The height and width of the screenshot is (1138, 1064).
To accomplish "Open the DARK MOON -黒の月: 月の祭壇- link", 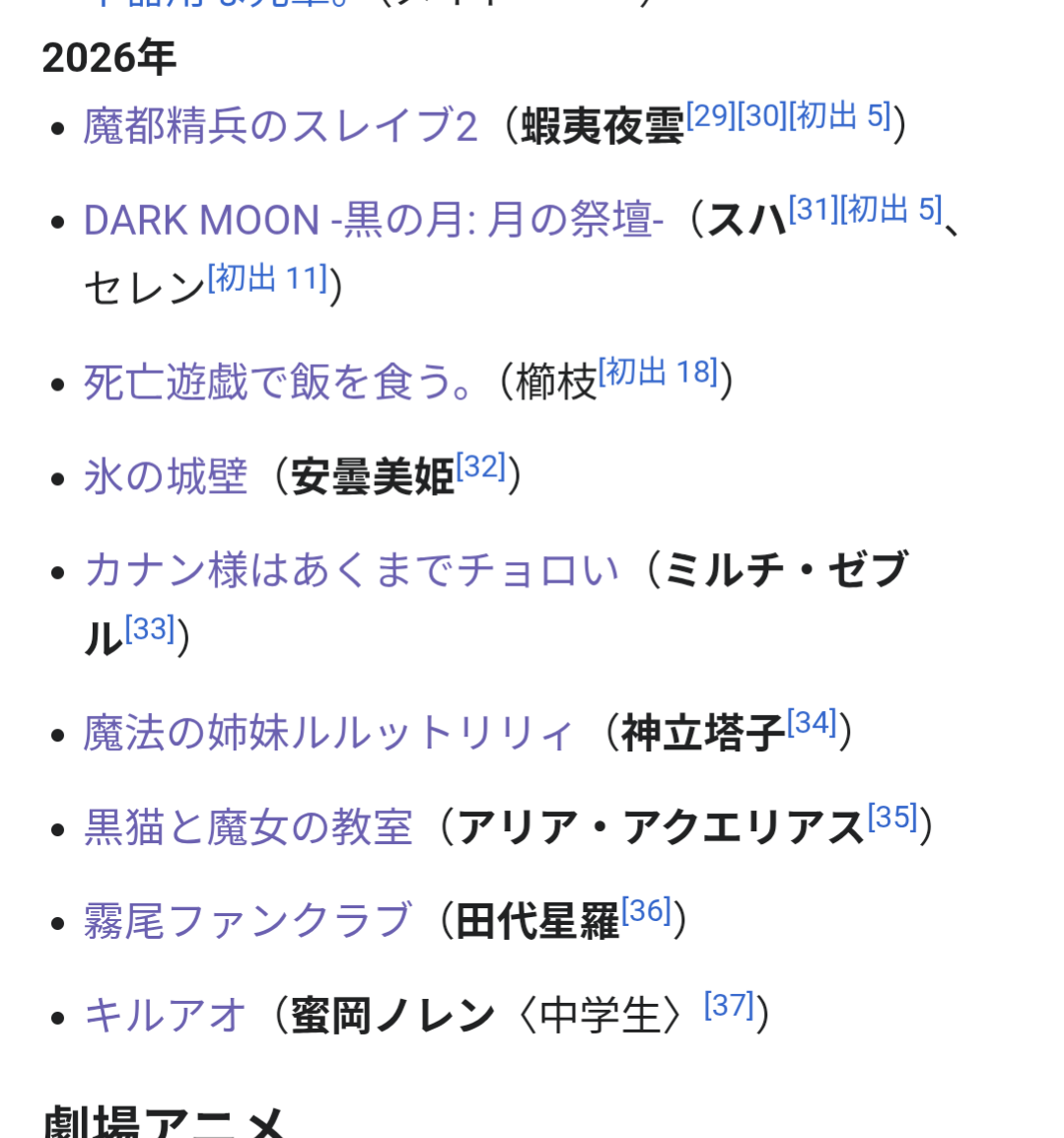I will 374,220.
